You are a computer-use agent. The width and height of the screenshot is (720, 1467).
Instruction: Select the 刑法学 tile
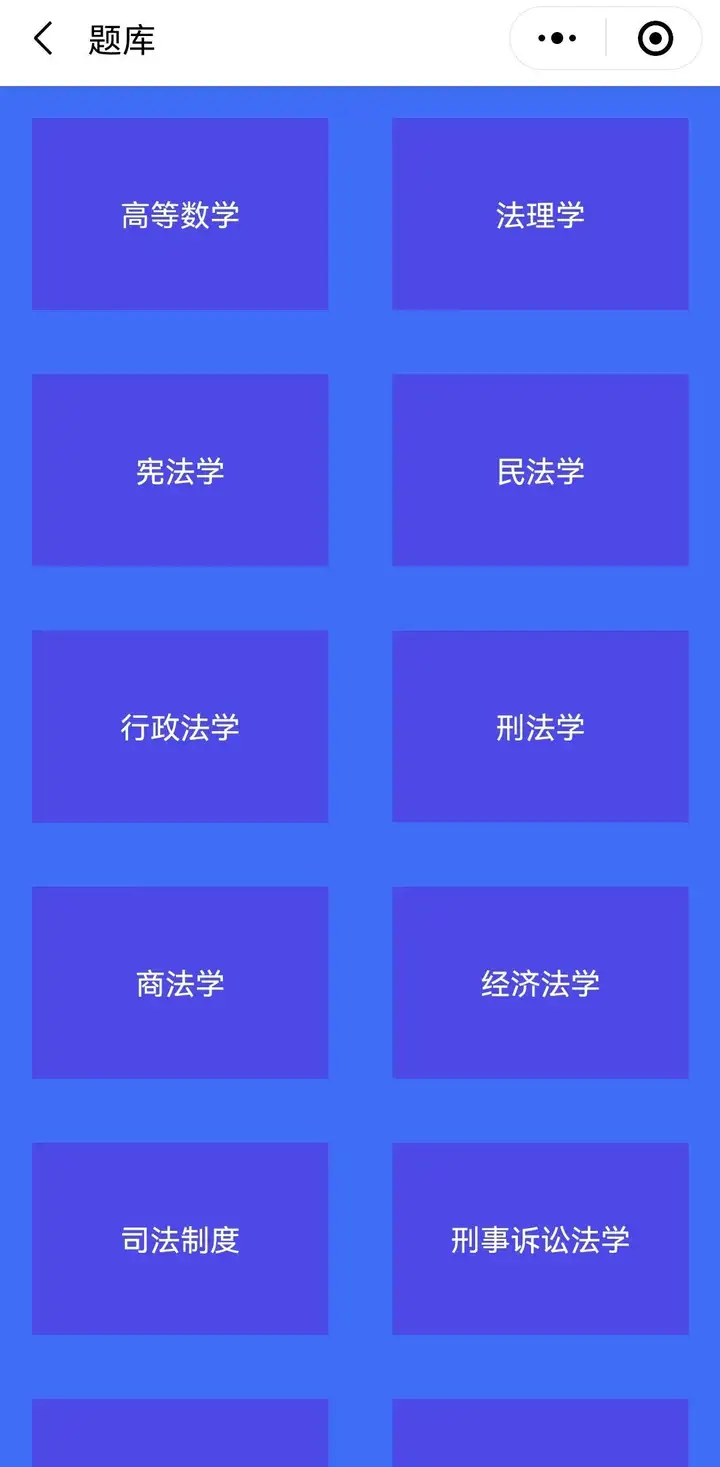[540, 726]
